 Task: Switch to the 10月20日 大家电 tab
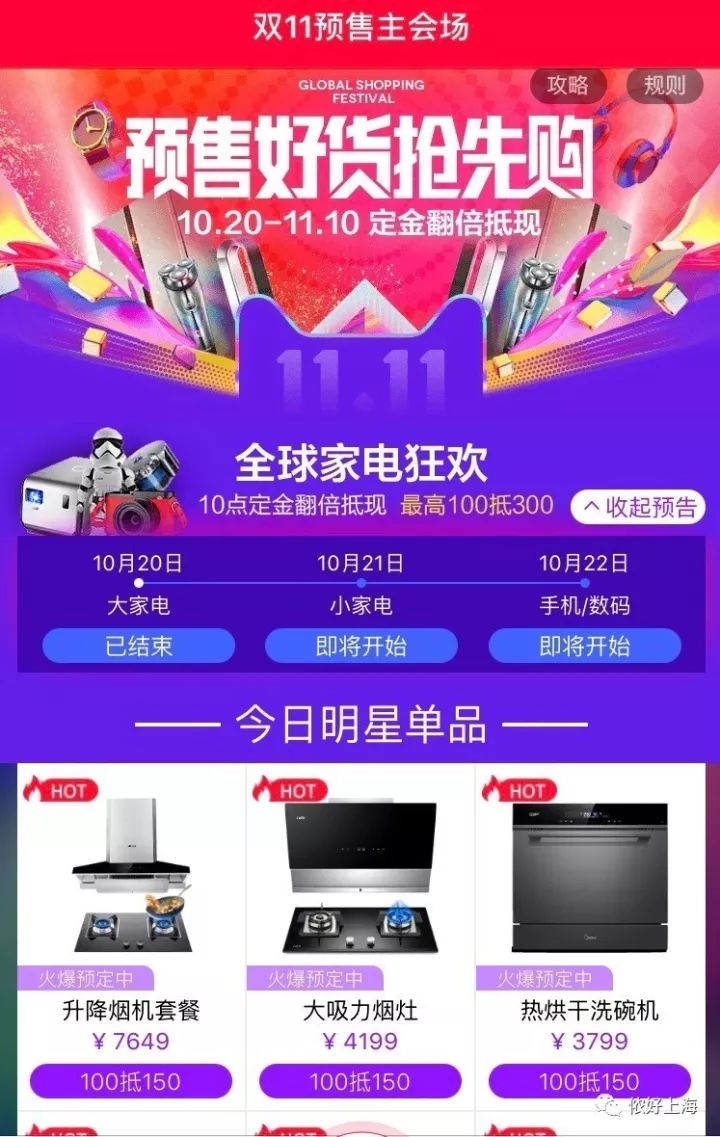(x=137, y=604)
